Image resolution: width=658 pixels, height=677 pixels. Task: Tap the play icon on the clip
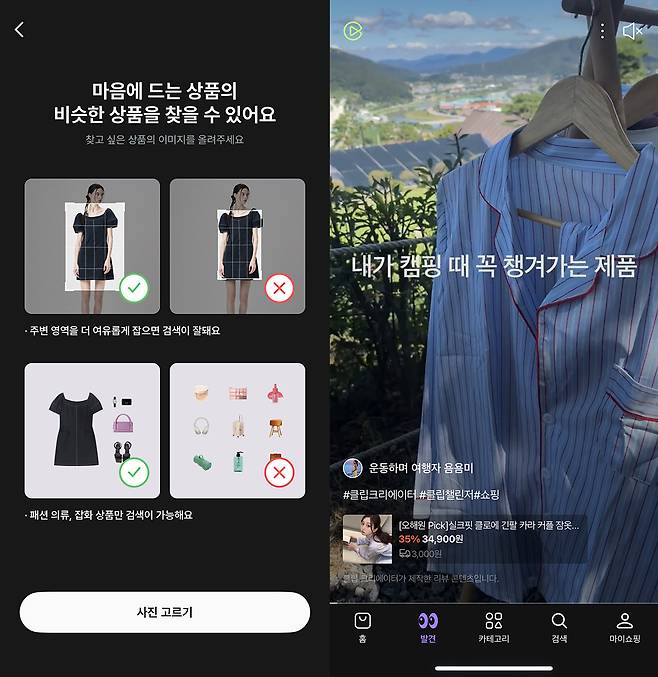352,31
